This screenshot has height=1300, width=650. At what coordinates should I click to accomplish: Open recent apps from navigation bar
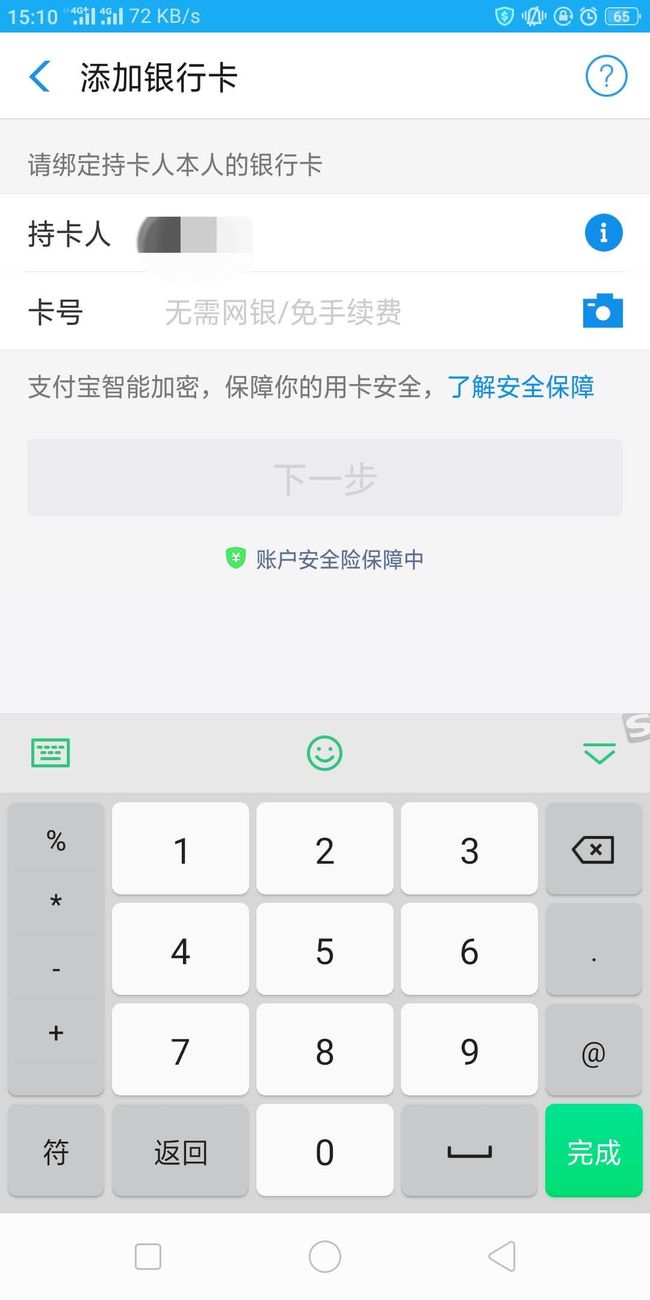[148, 1256]
